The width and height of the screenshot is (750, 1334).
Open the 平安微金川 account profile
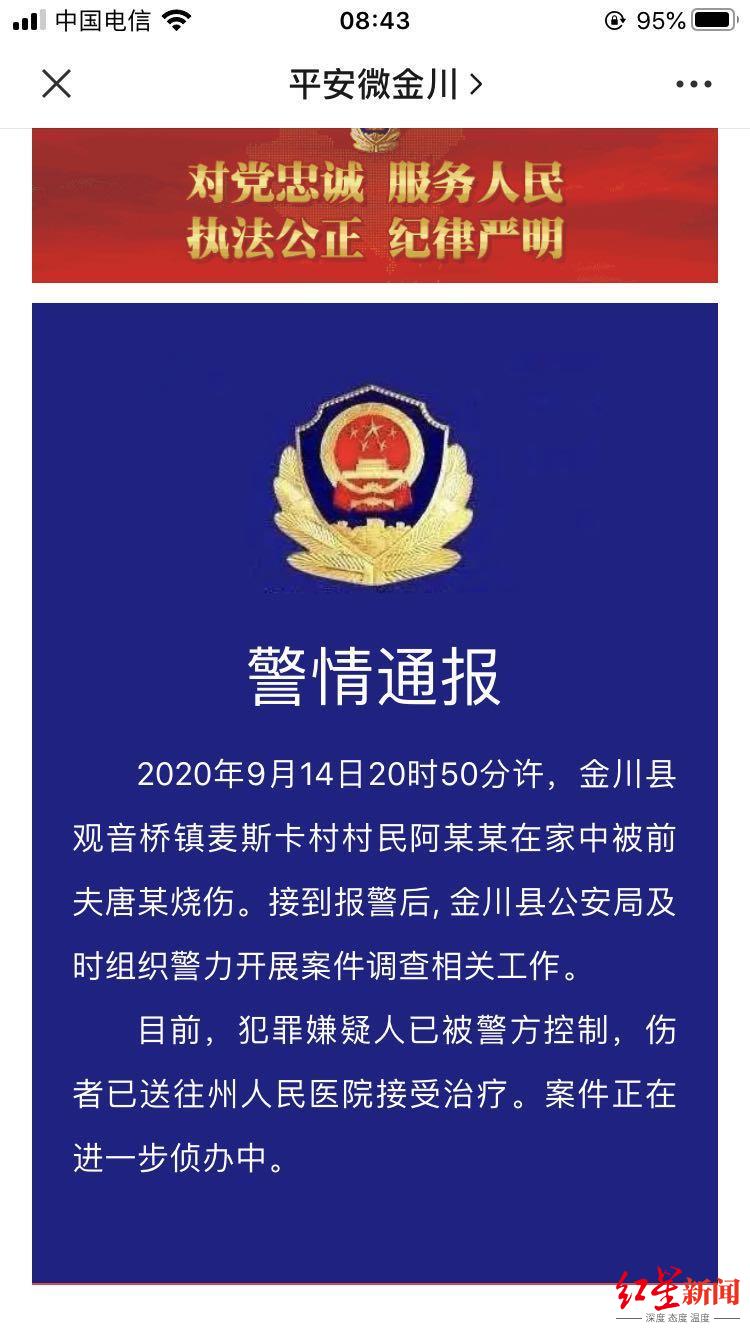(385, 84)
